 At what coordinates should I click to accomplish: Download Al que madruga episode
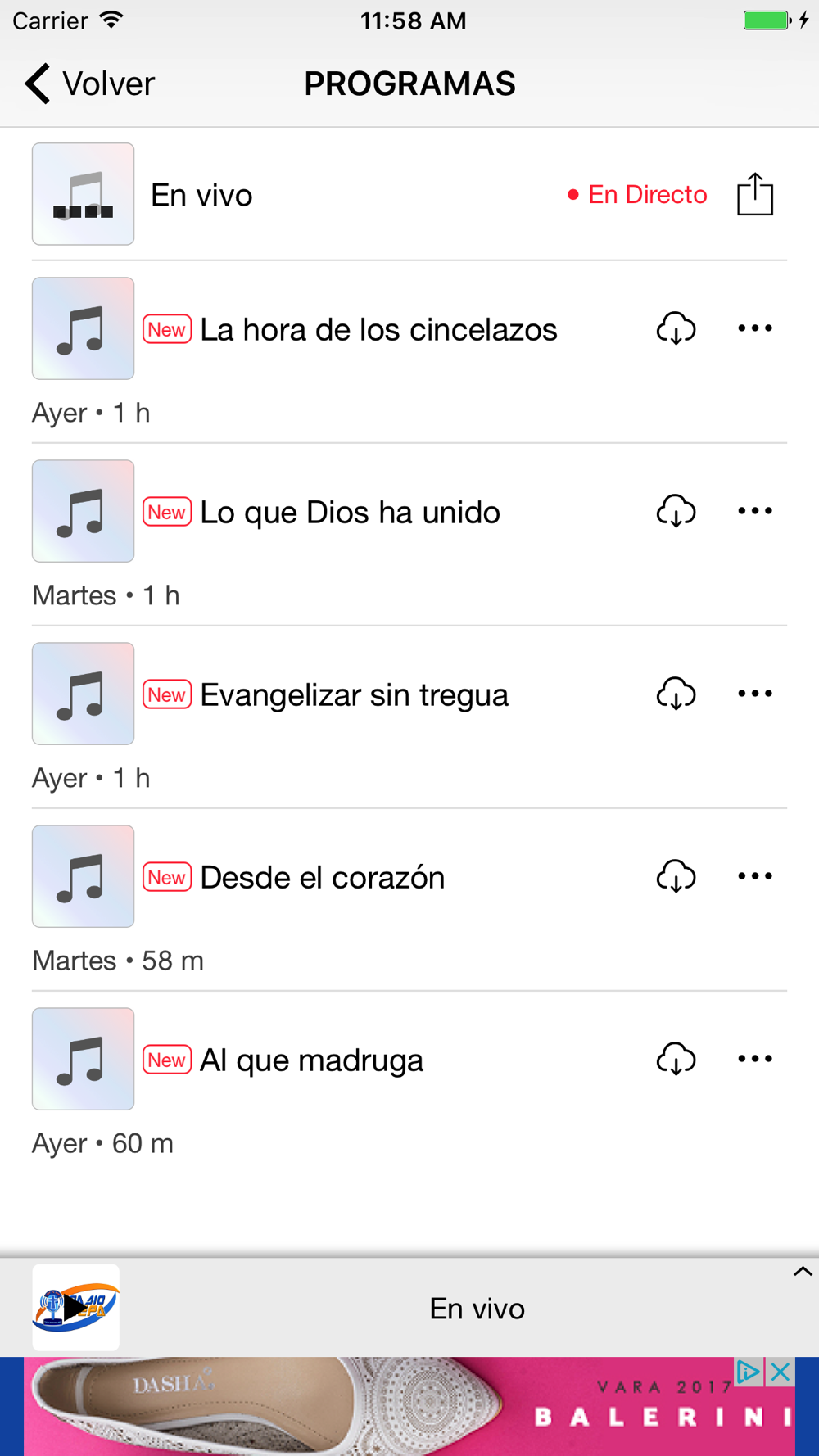click(676, 1060)
